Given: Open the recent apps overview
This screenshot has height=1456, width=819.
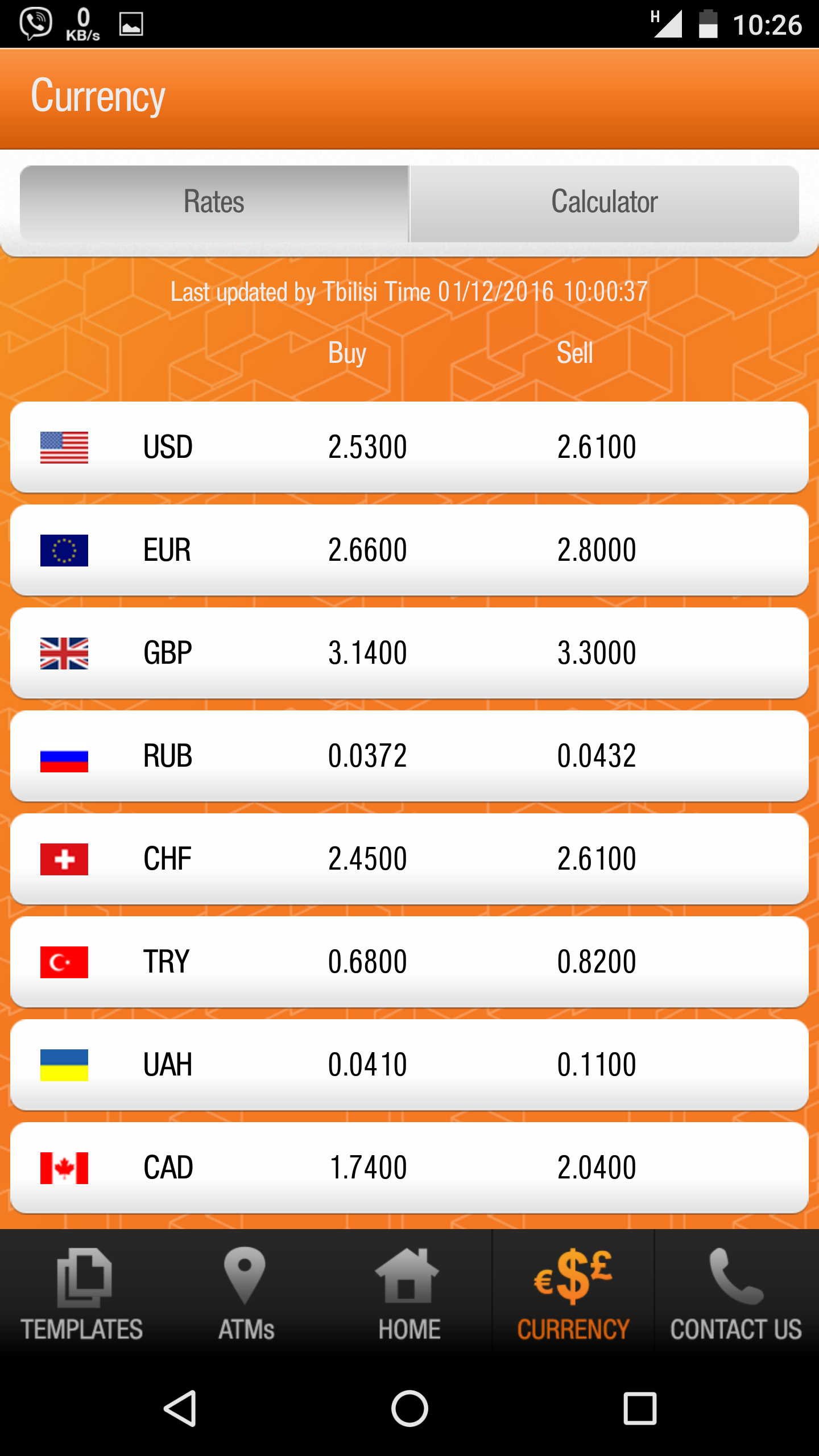Looking at the screenshot, I should 640,1409.
